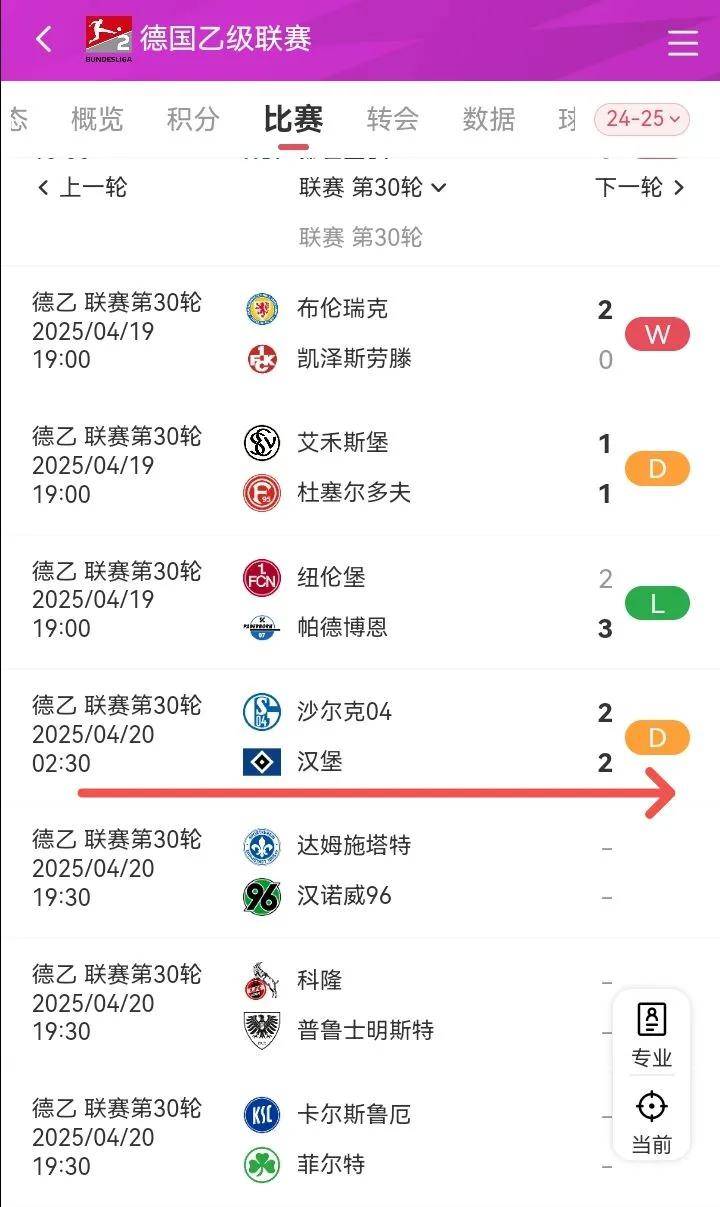Click 下一轮 to view next round

point(640,188)
